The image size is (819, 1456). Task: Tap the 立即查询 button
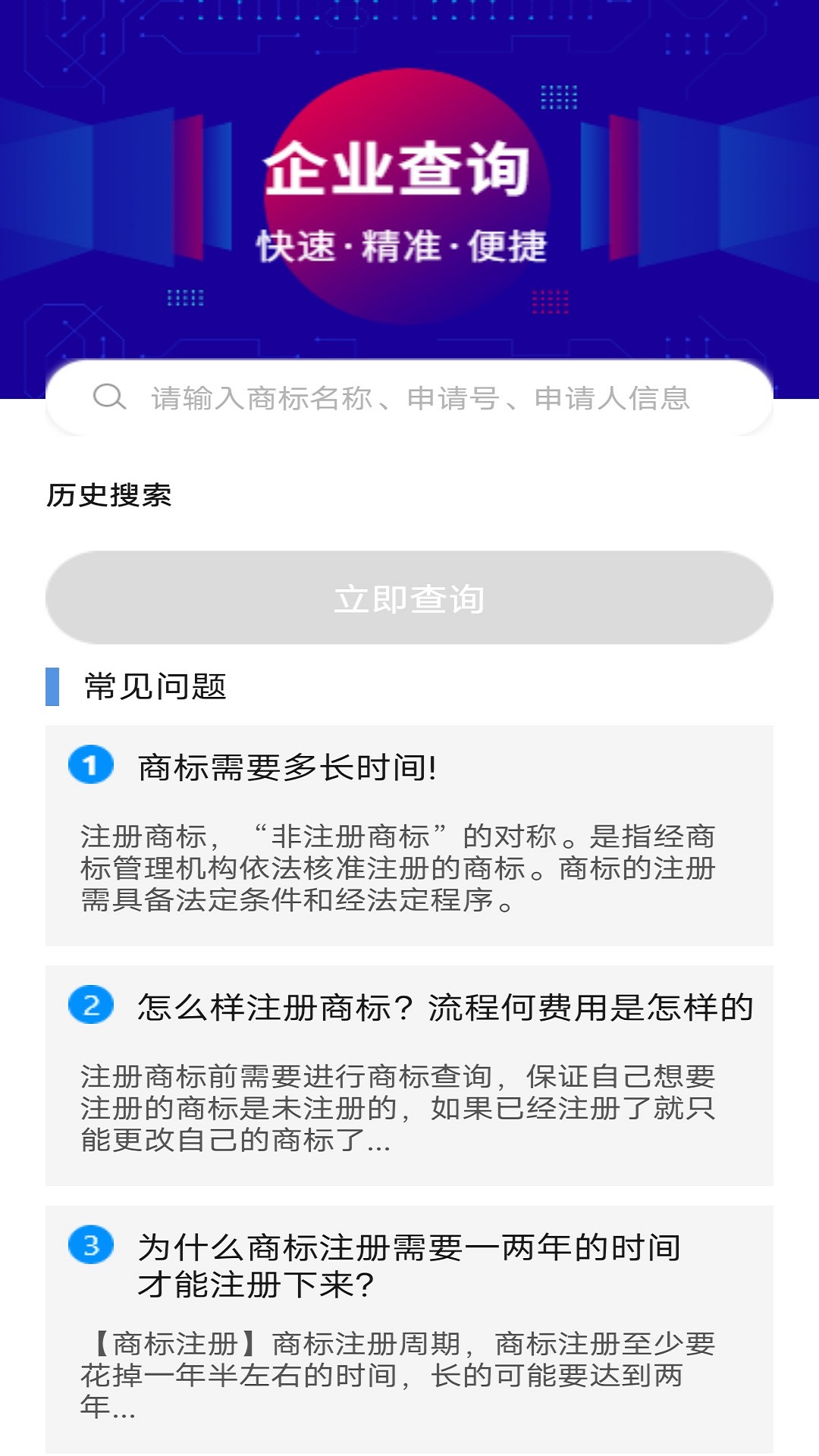(409, 598)
